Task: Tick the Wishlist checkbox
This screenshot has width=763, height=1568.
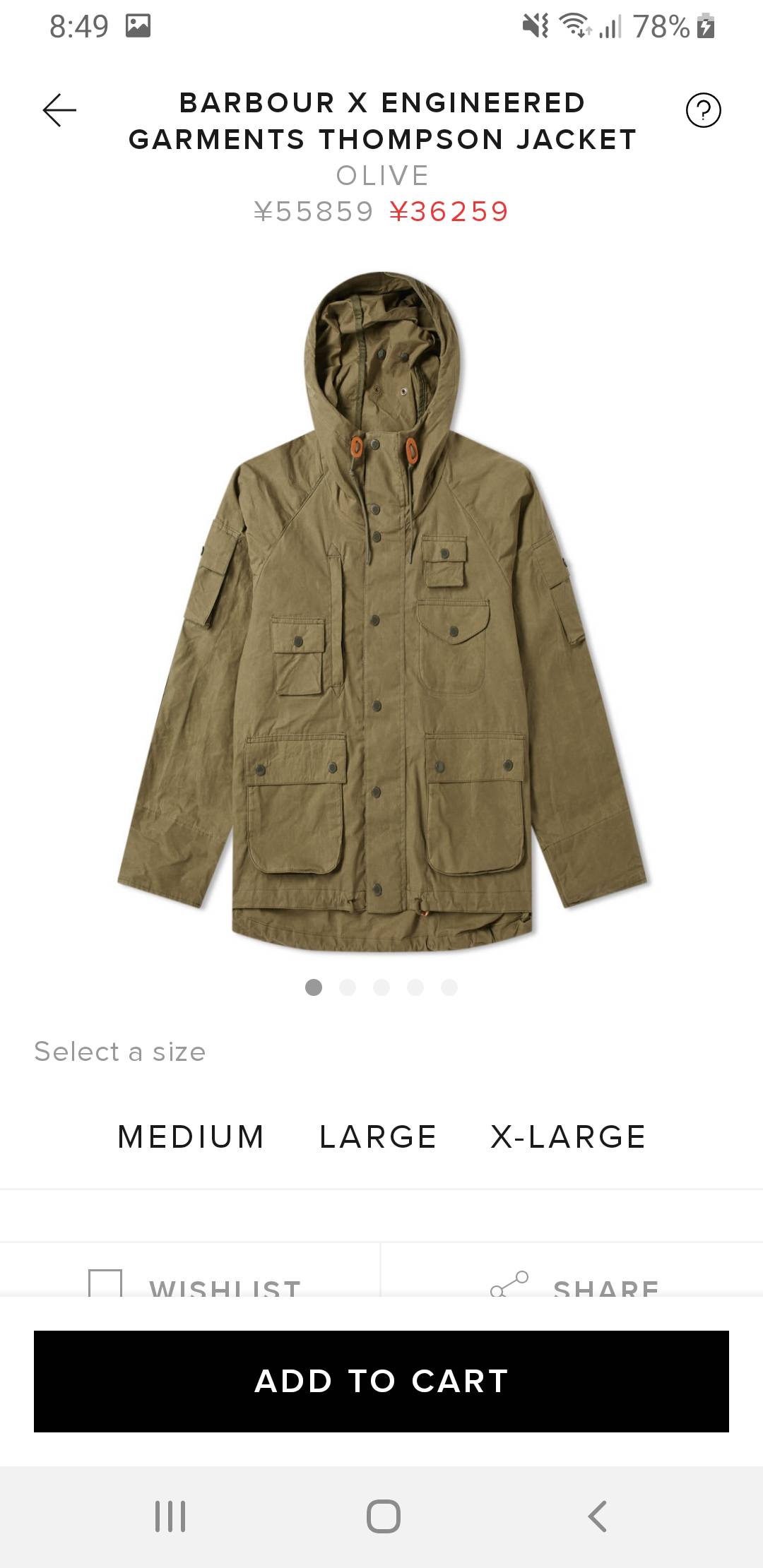Action: 105,1284
